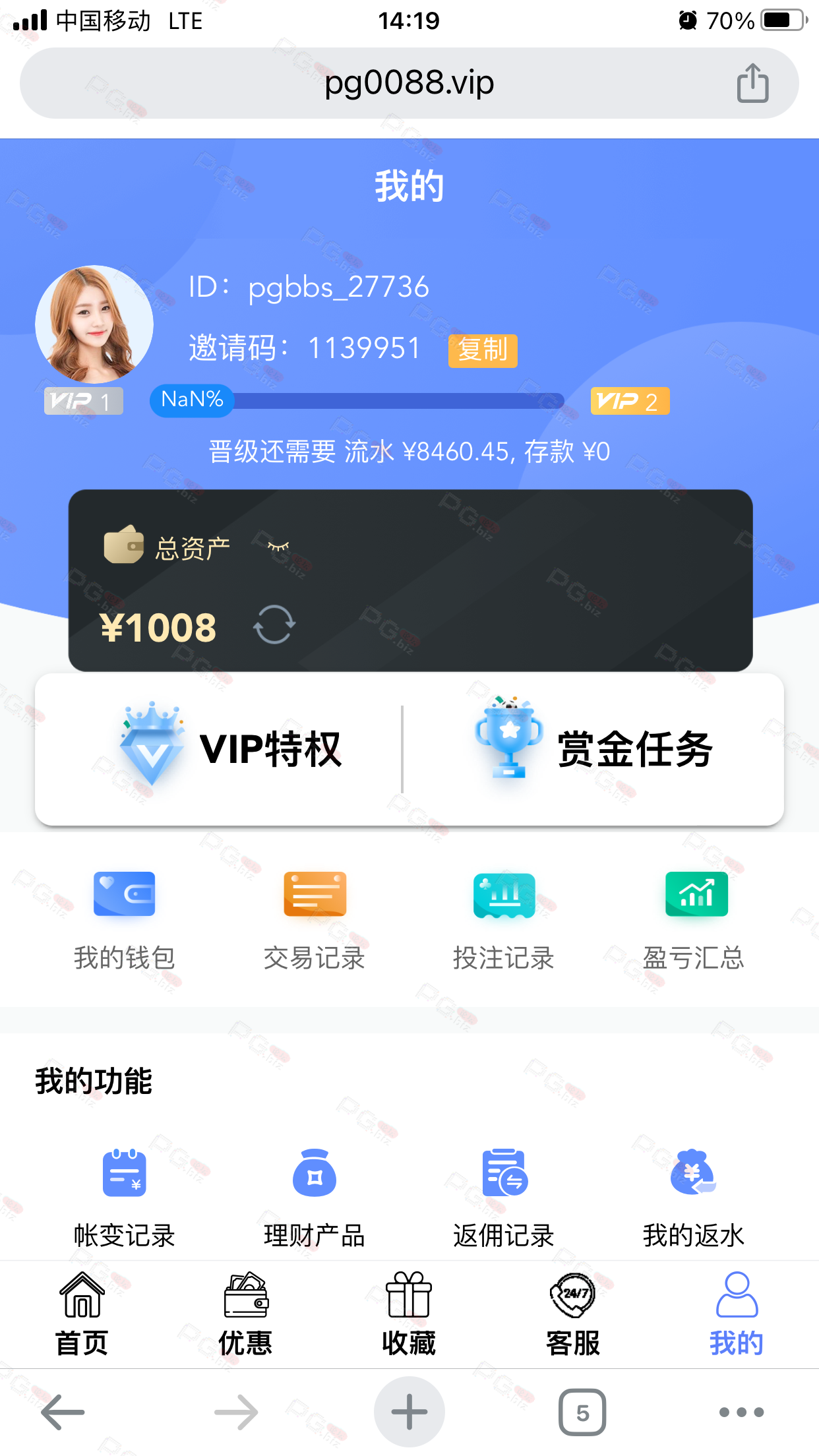Copy the invitation code with 复制
This screenshot has width=819, height=1456.
[x=483, y=349]
